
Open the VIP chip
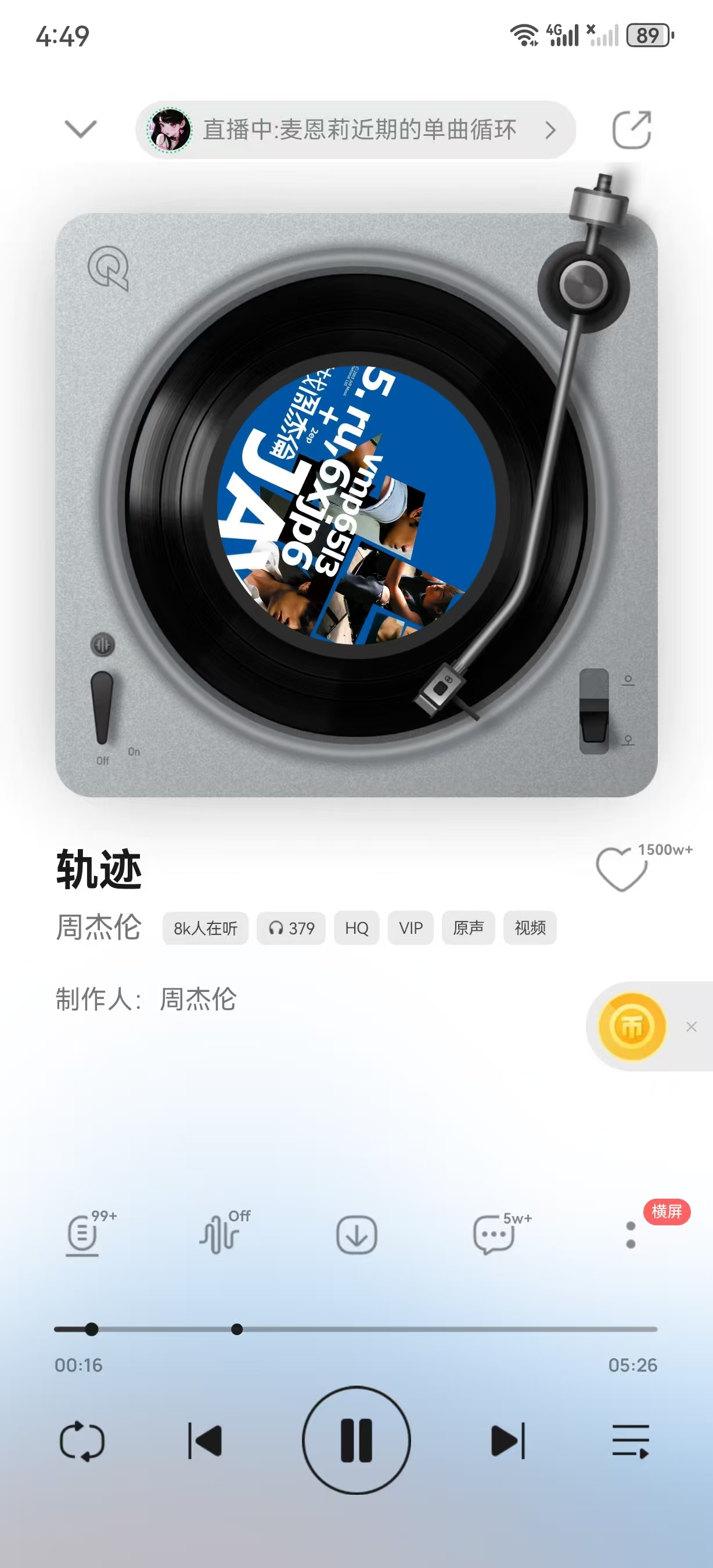410,928
